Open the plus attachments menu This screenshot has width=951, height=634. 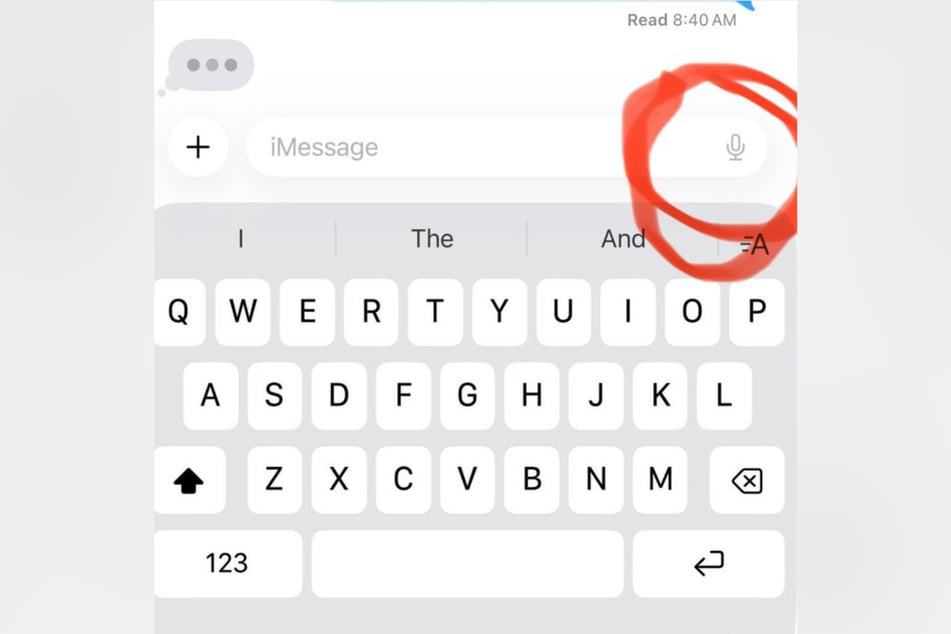pos(198,148)
